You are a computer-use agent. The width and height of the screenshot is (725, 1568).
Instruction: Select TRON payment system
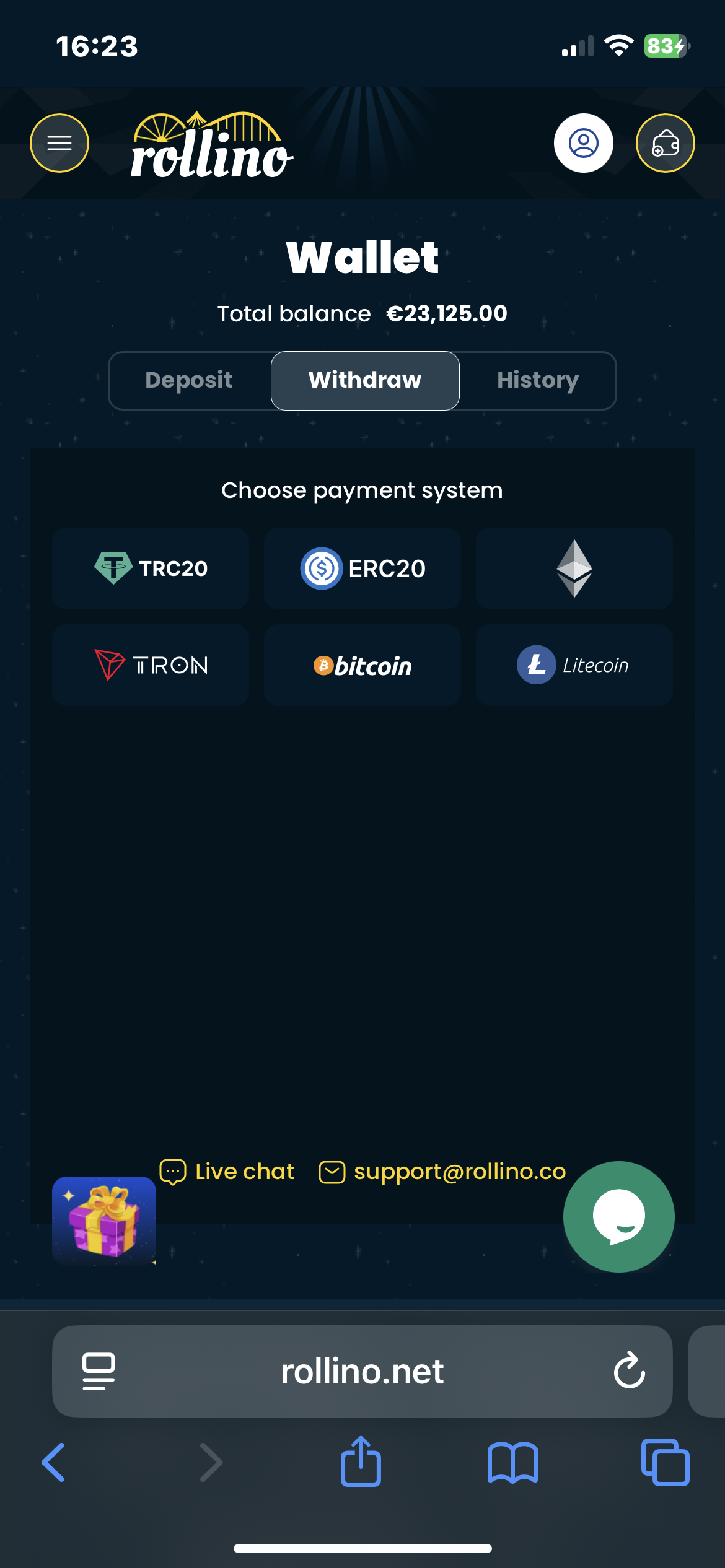[151, 665]
